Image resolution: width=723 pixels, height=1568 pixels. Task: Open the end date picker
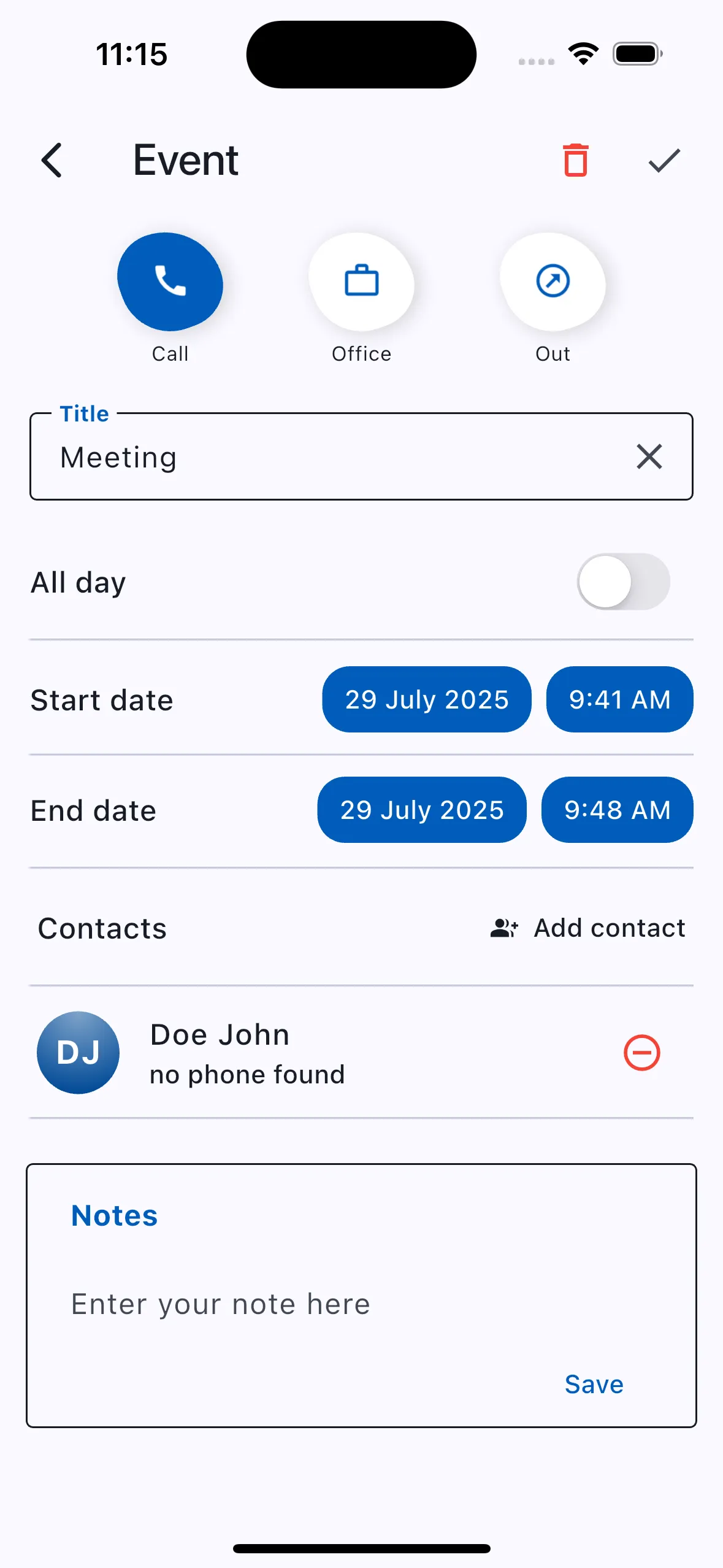pyautogui.click(x=421, y=810)
